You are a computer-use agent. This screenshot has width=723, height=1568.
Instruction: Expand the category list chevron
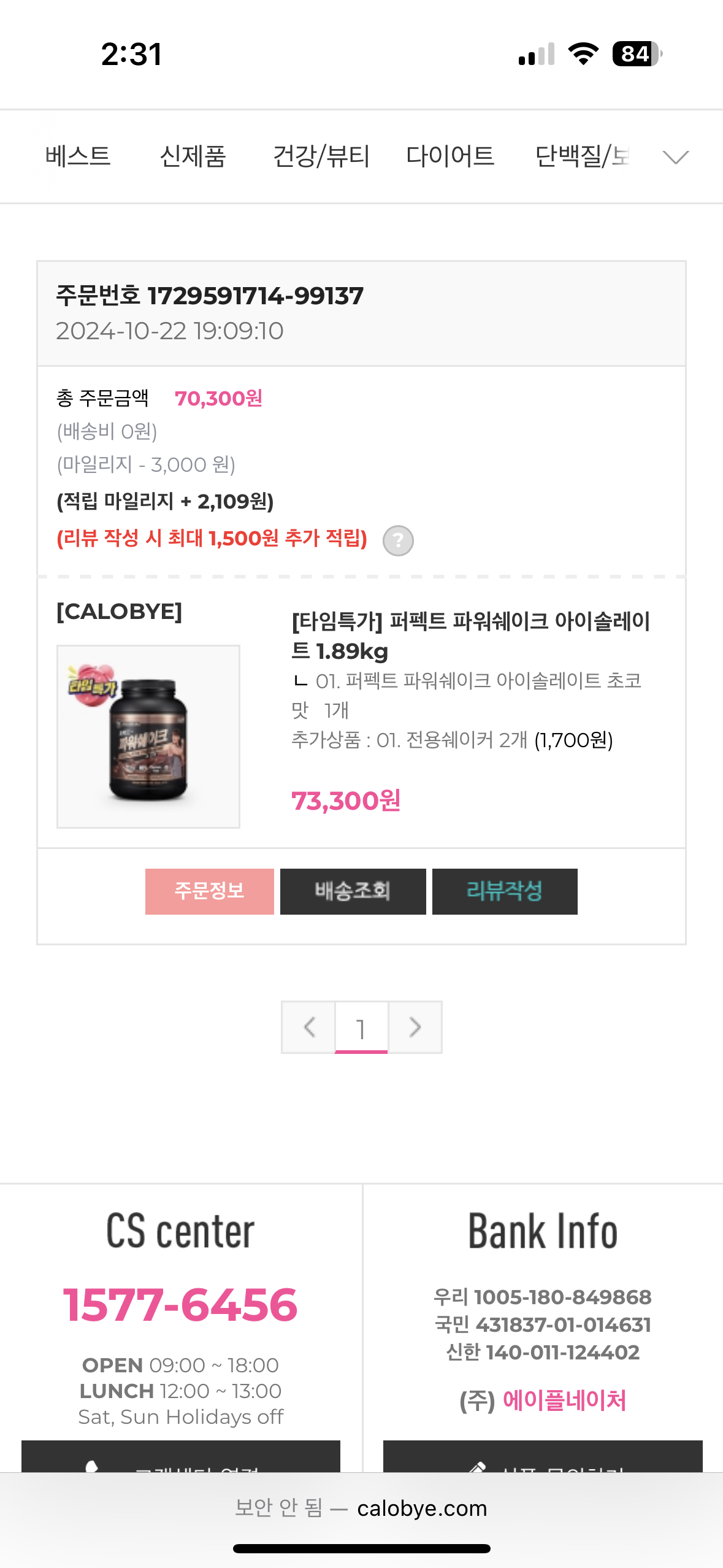676,157
